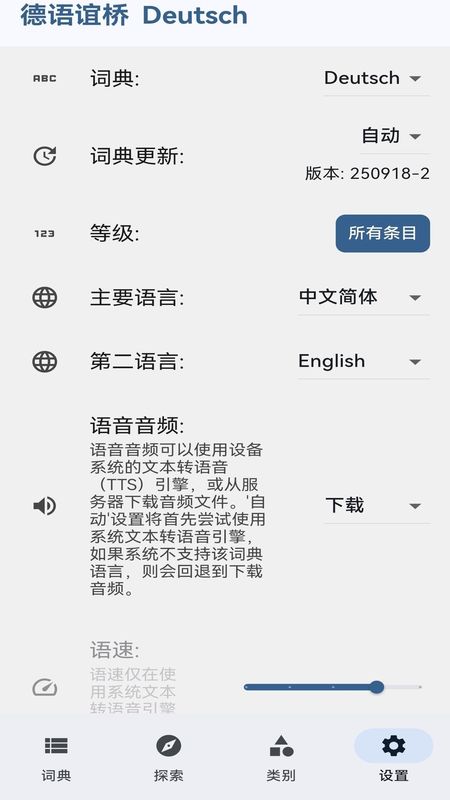The width and height of the screenshot is (450, 800).
Task: Switch to the 词典 tab
Action: click(x=56, y=758)
